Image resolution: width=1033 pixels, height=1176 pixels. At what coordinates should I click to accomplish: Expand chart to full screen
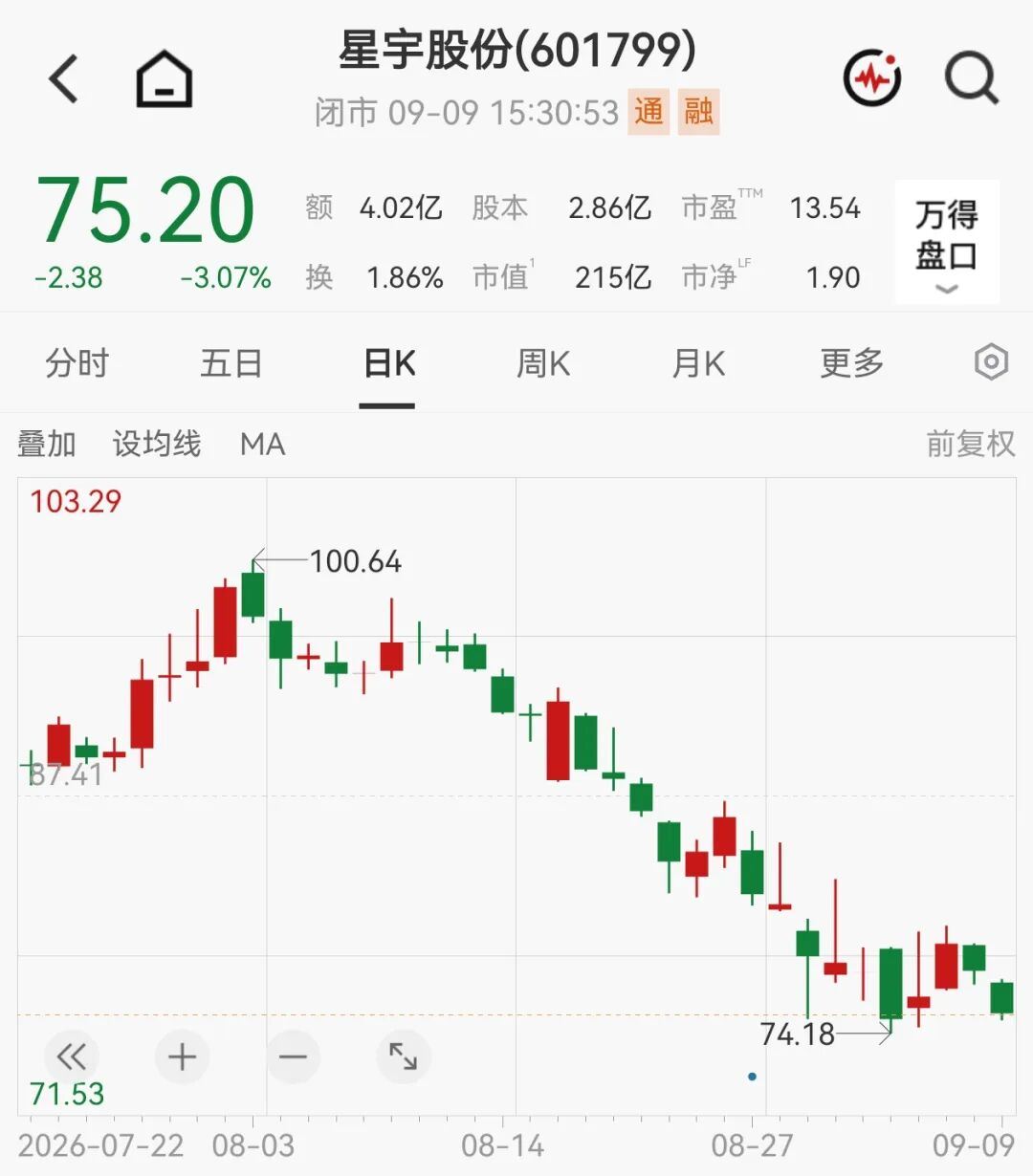coord(404,1056)
